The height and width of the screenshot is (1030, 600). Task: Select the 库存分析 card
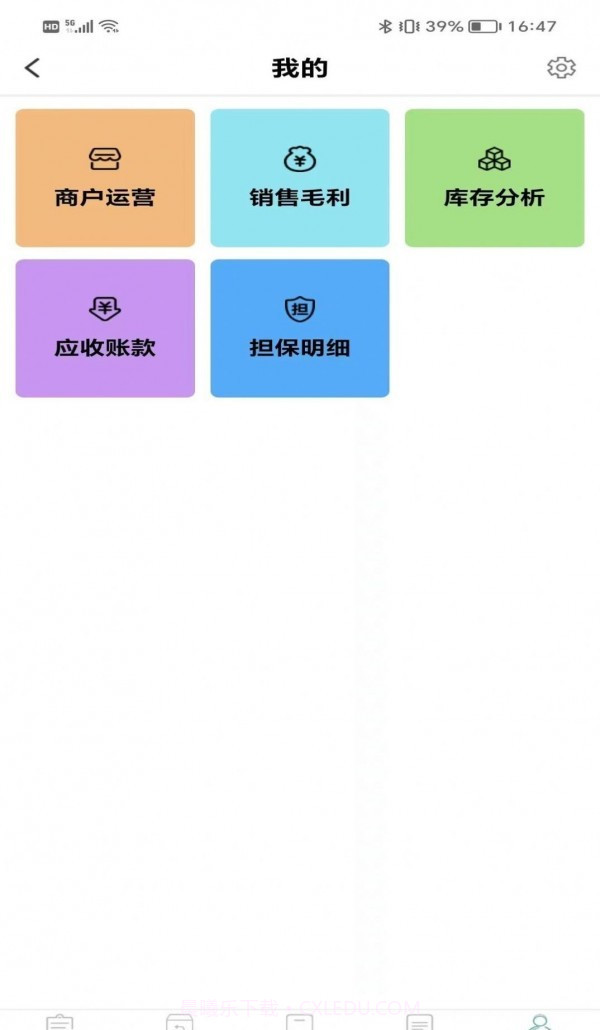(x=494, y=178)
